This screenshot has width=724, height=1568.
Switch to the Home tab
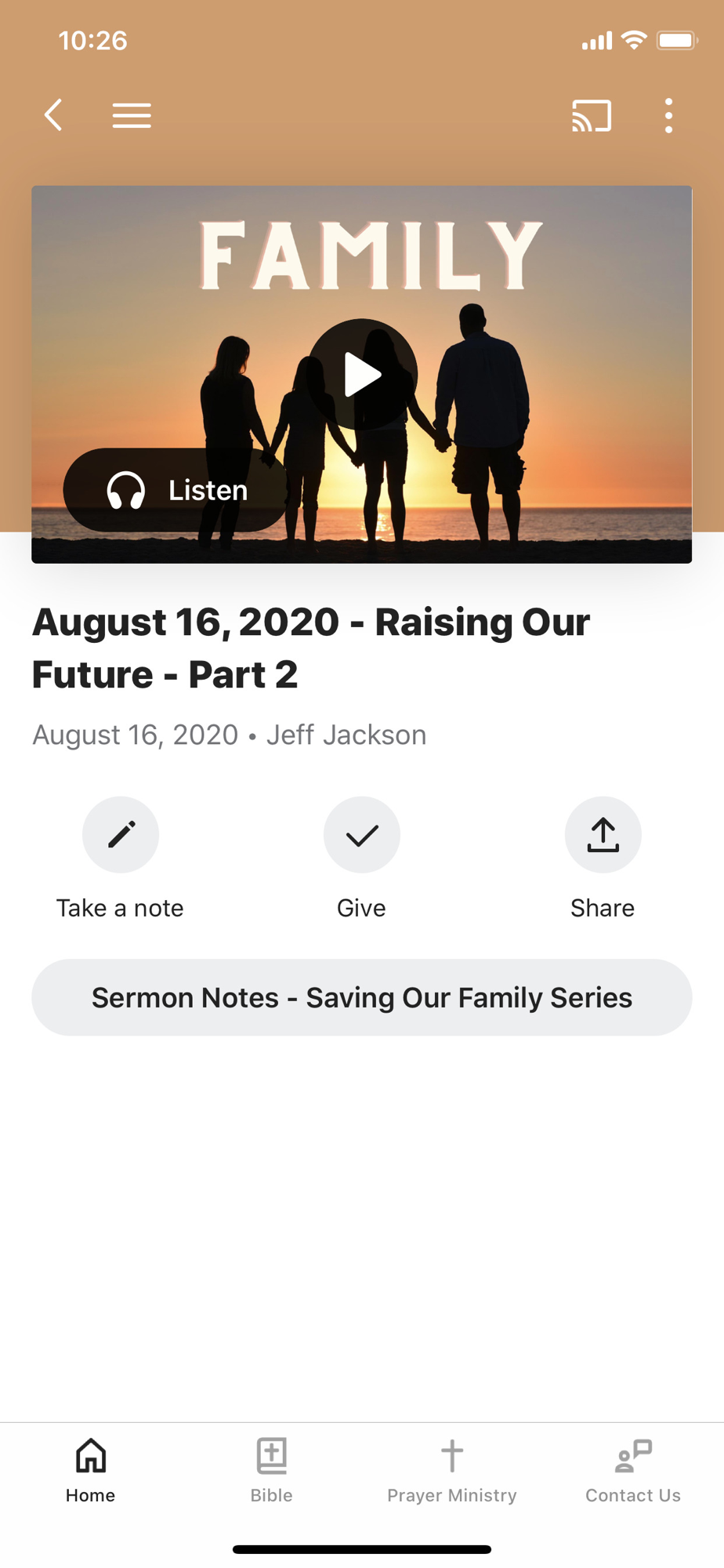(91, 1471)
